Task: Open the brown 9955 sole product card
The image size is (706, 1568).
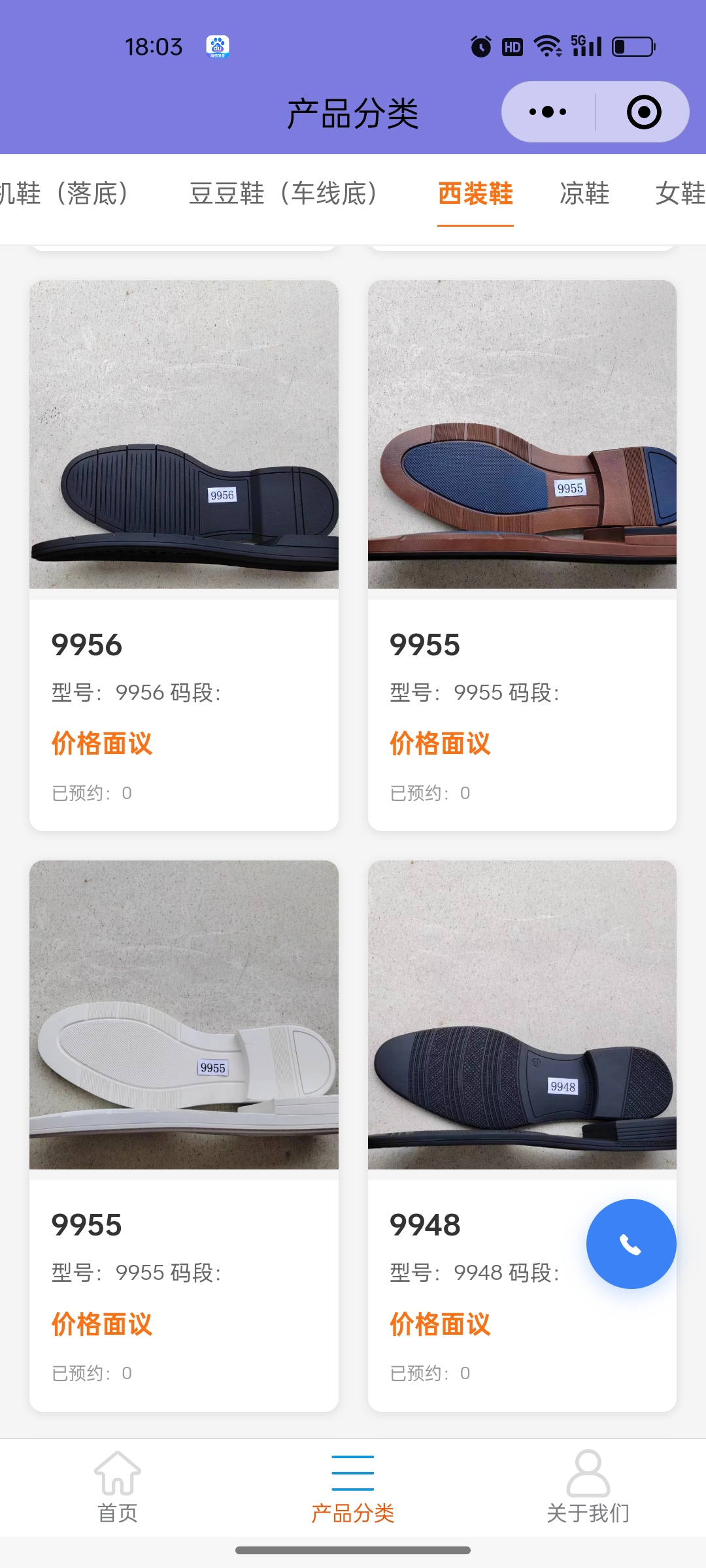Action: pos(522,555)
